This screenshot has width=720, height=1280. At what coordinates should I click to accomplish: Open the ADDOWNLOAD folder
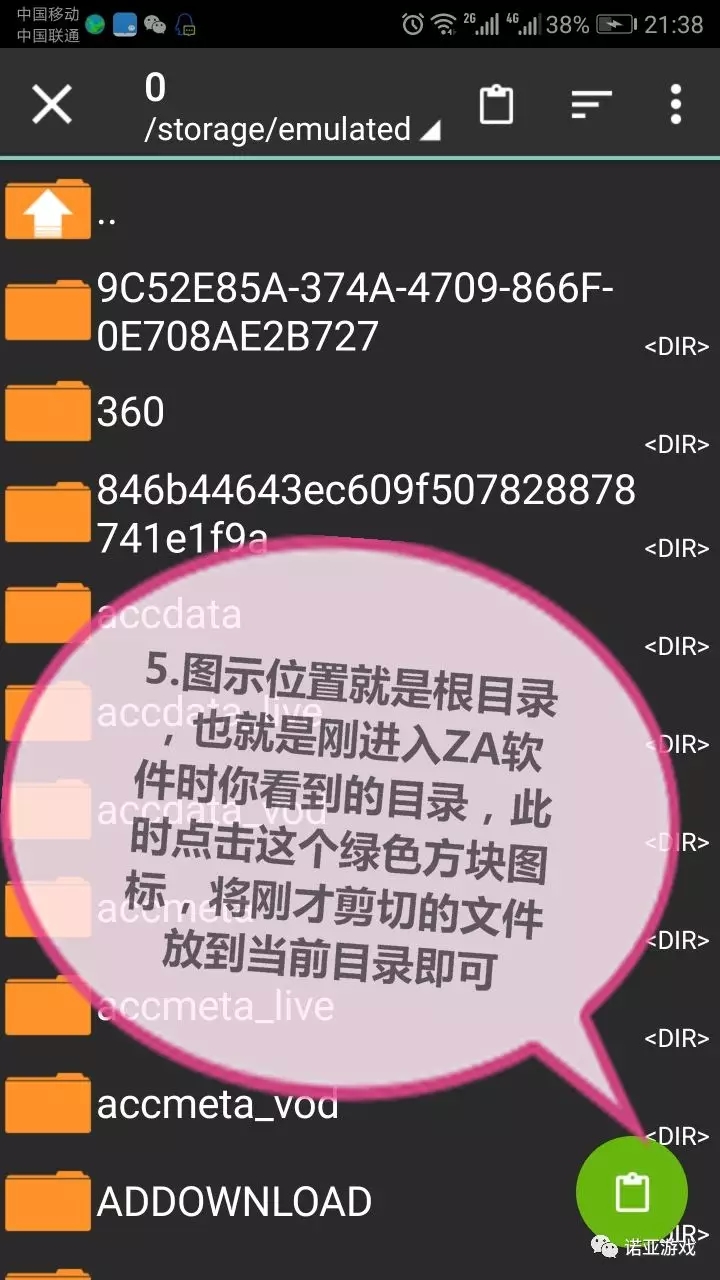pyautogui.click(x=234, y=1201)
